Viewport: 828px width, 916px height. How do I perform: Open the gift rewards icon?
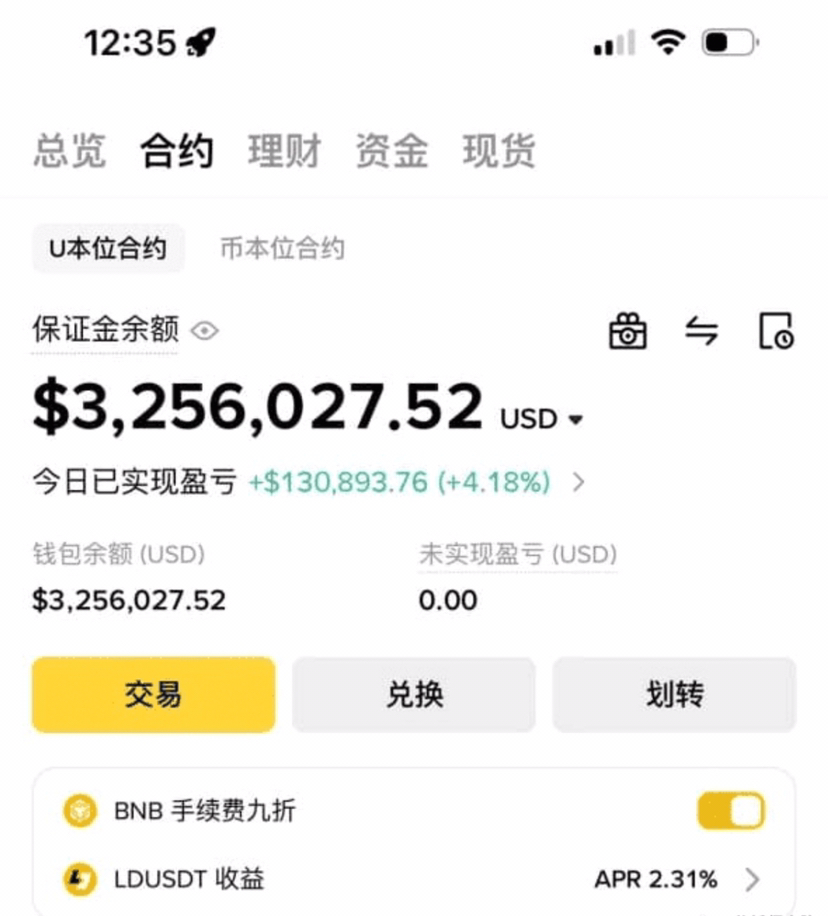pos(627,331)
